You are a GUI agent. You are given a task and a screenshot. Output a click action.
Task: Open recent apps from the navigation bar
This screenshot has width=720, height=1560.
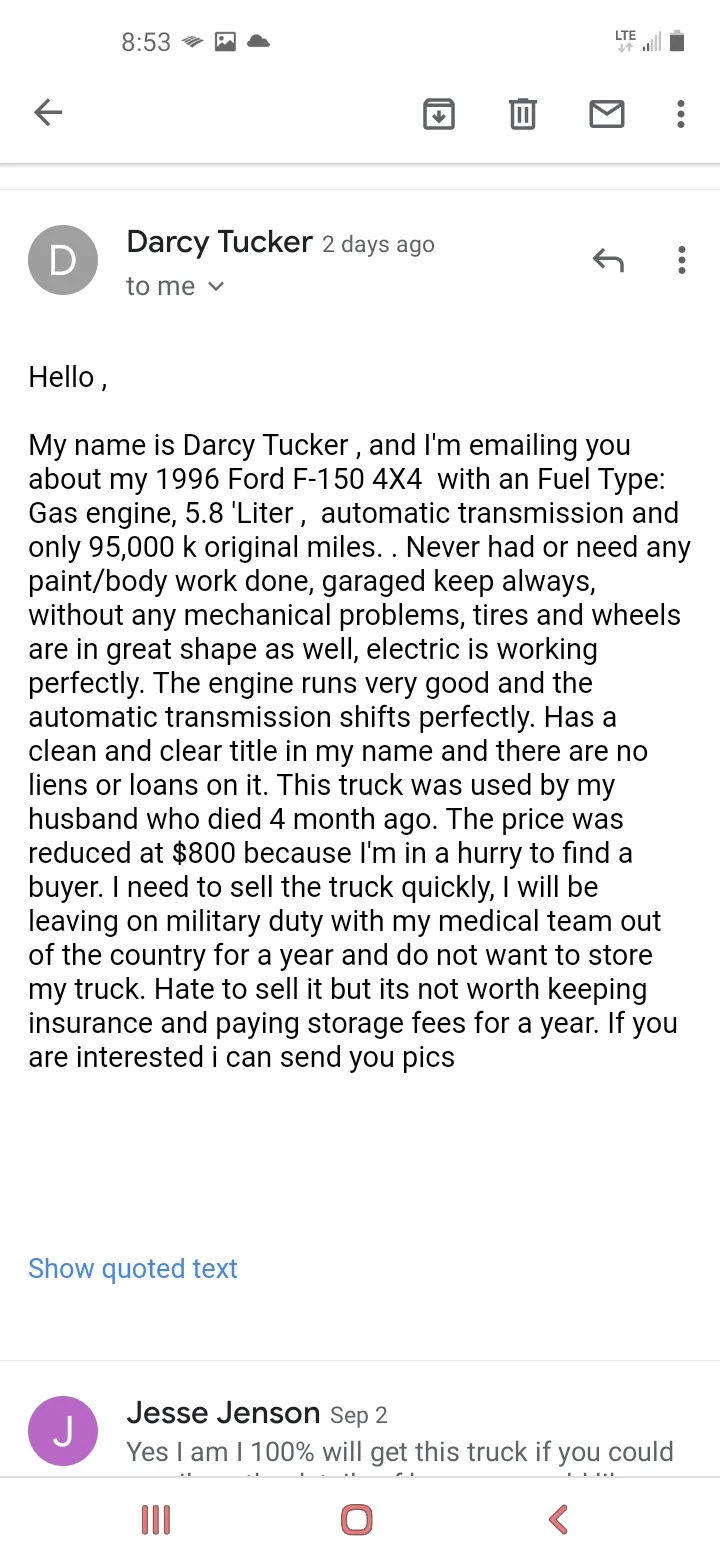click(x=156, y=1520)
